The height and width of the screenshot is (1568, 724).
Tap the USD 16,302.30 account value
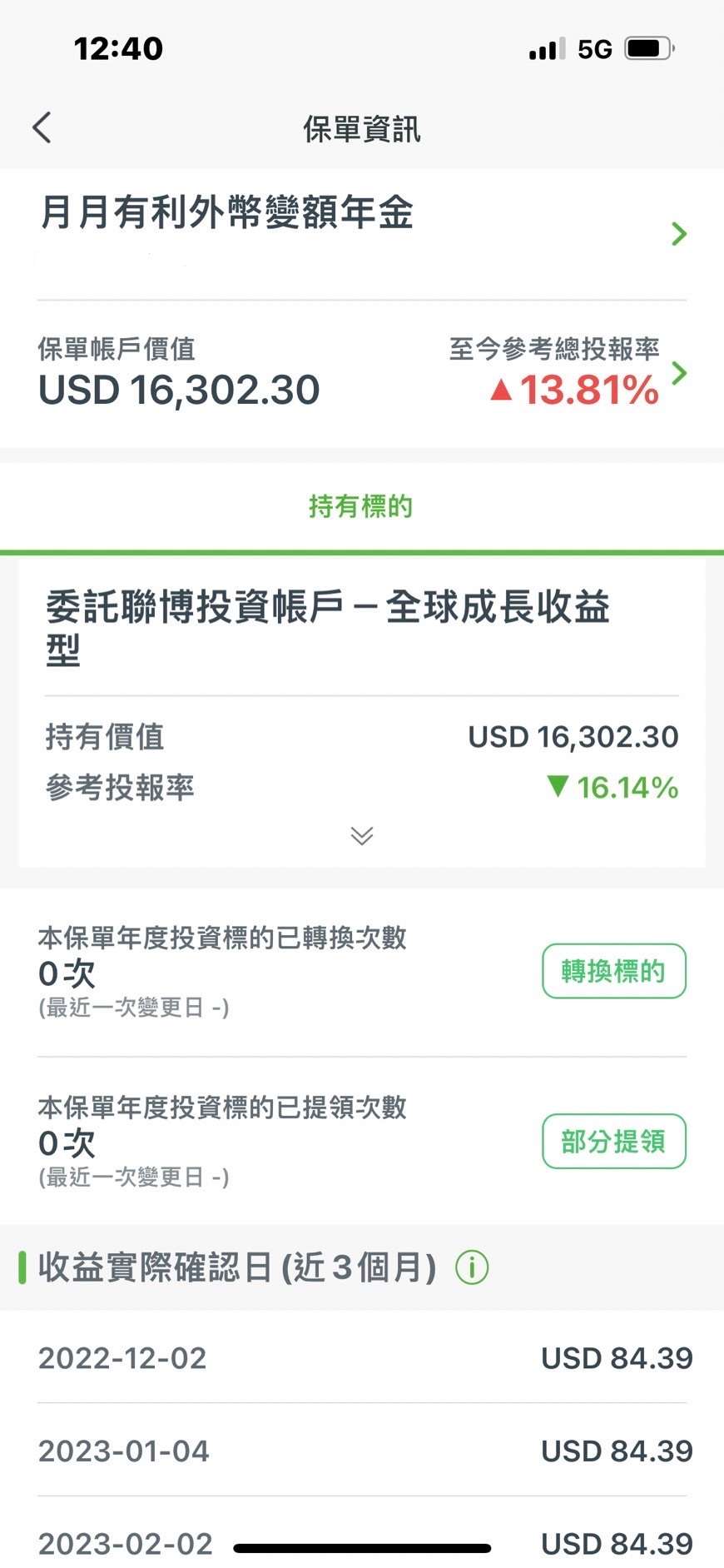pyautogui.click(x=179, y=390)
